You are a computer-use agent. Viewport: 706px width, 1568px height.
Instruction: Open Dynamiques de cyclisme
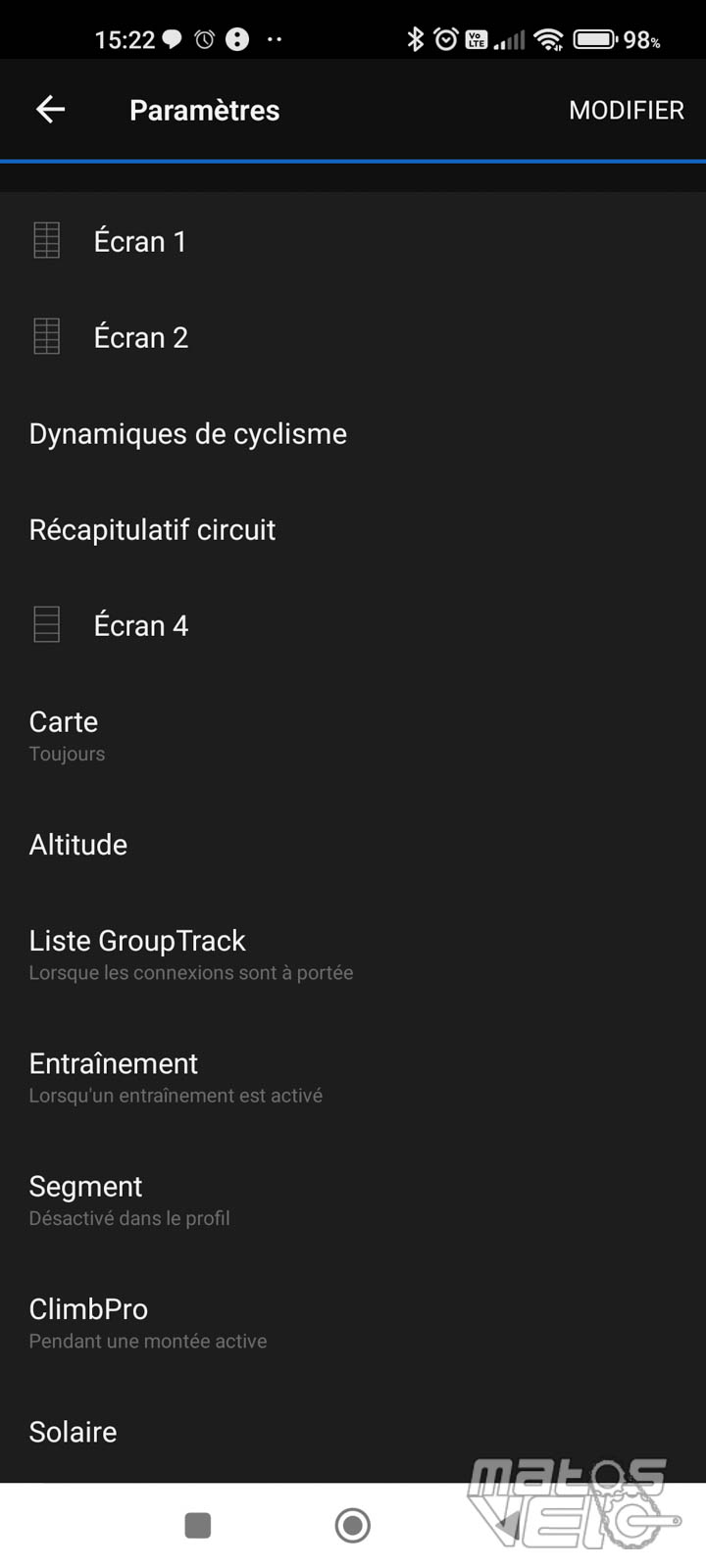[353, 433]
